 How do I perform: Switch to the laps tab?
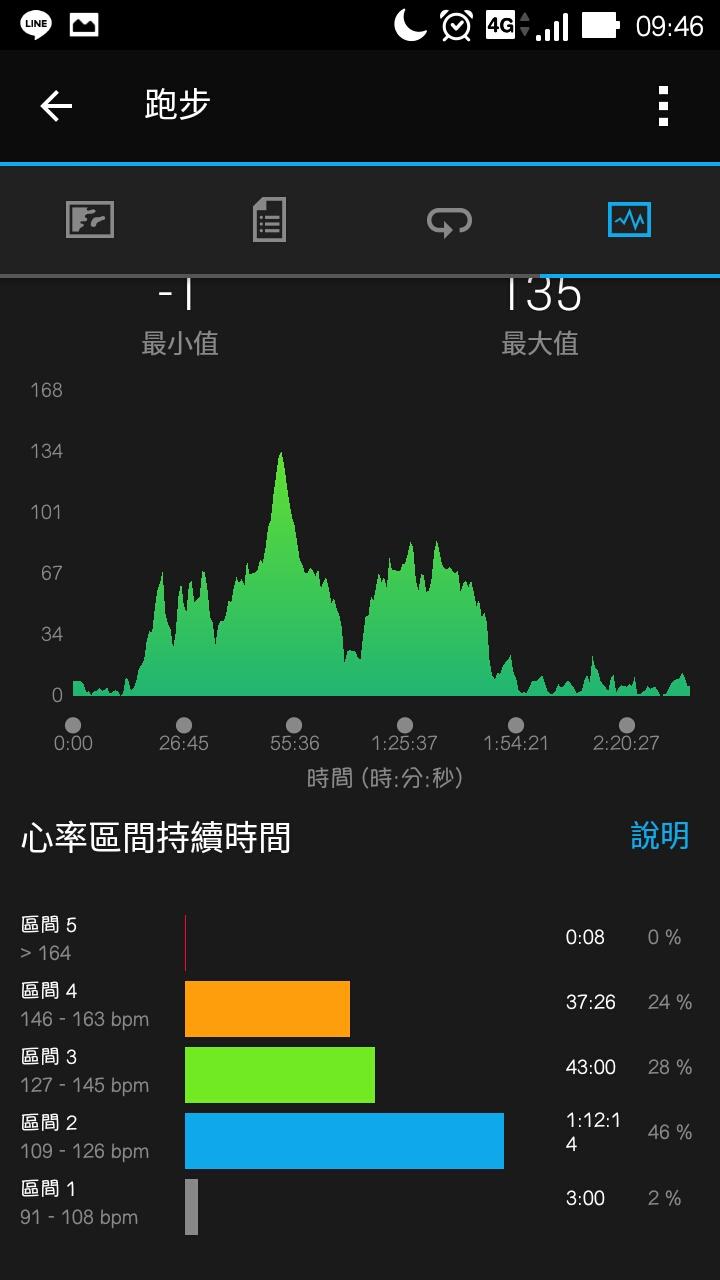(449, 220)
